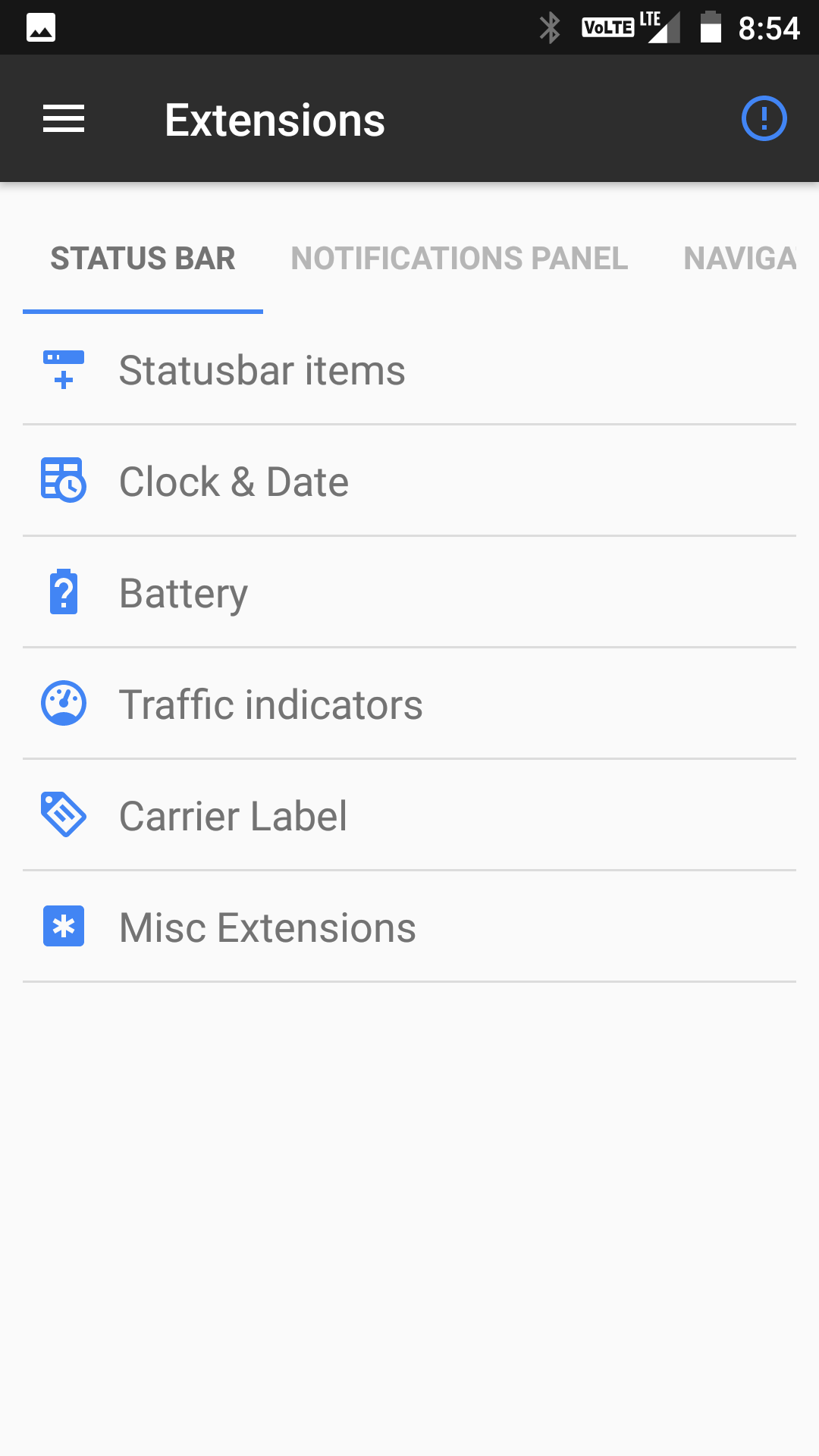Select the Carrier Label tag icon
This screenshot has height=1456, width=819.
click(64, 814)
